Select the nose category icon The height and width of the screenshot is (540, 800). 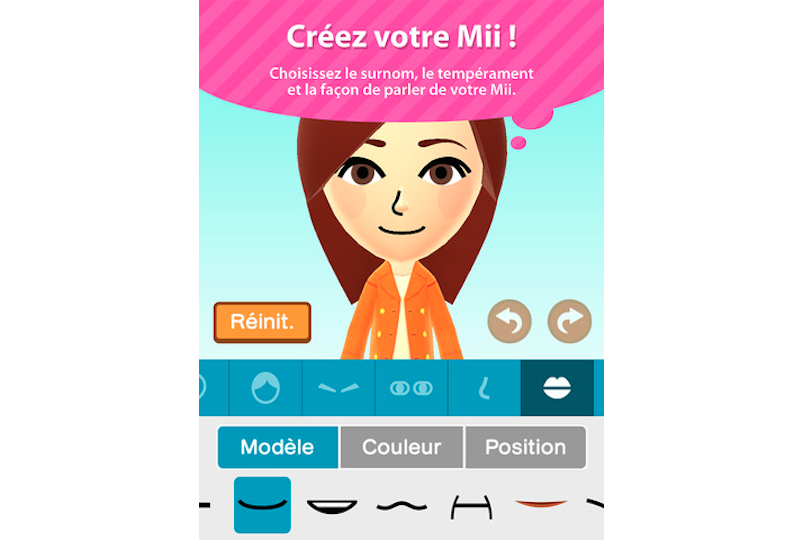(484, 388)
